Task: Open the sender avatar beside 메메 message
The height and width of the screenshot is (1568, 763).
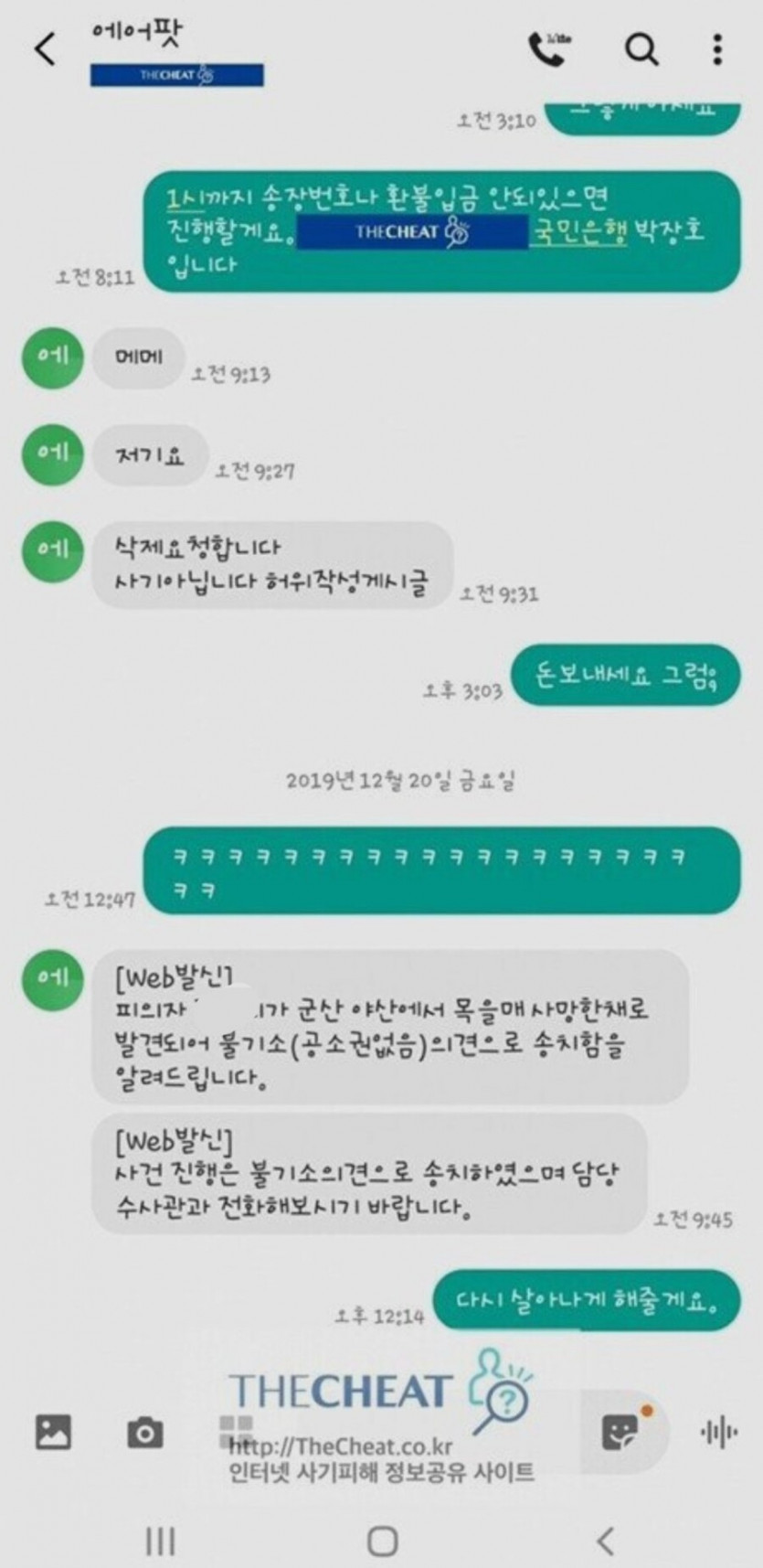Action: point(52,357)
